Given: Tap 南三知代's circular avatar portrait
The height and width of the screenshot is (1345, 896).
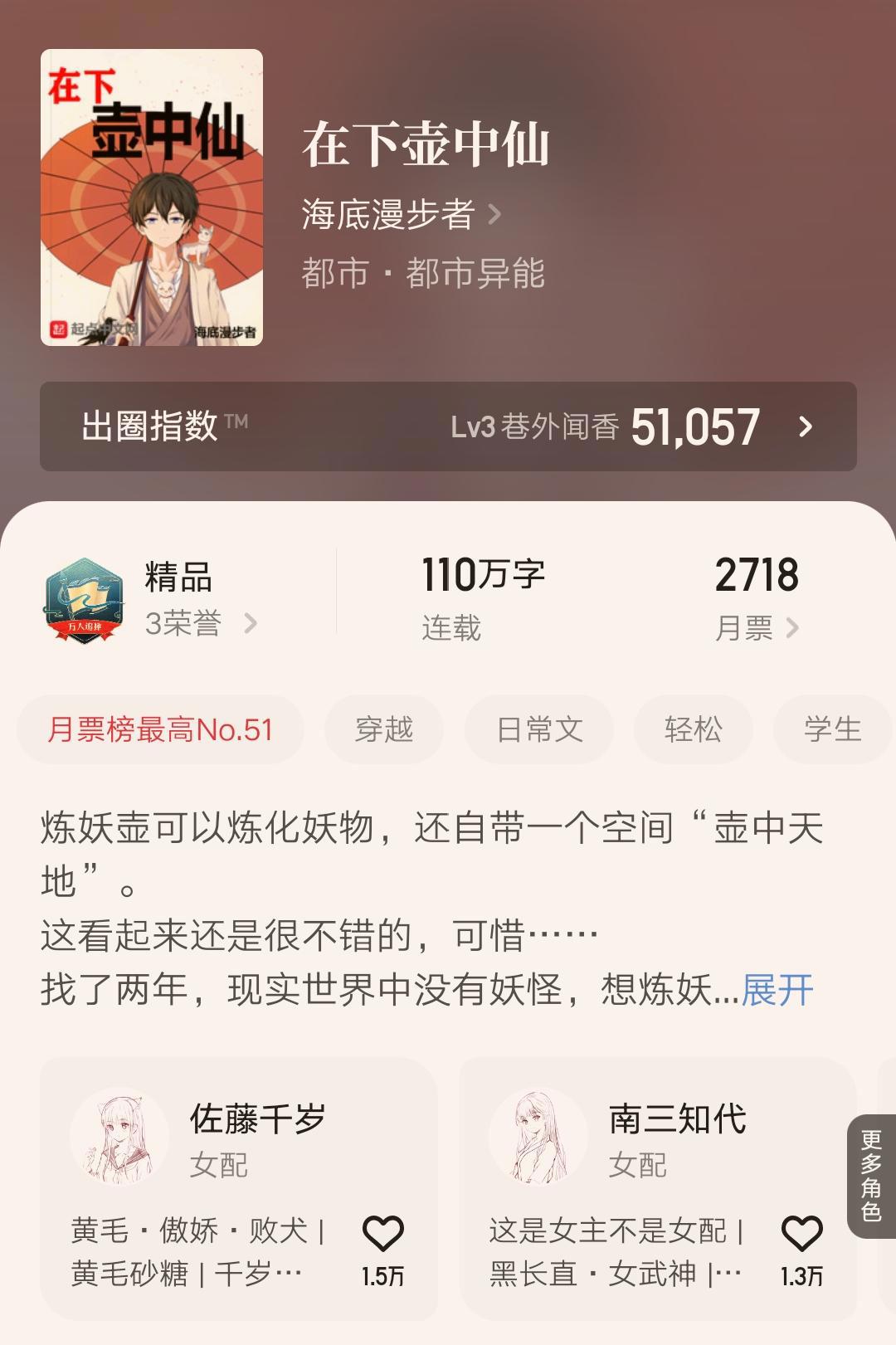Looking at the screenshot, I should coord(539,1141).
